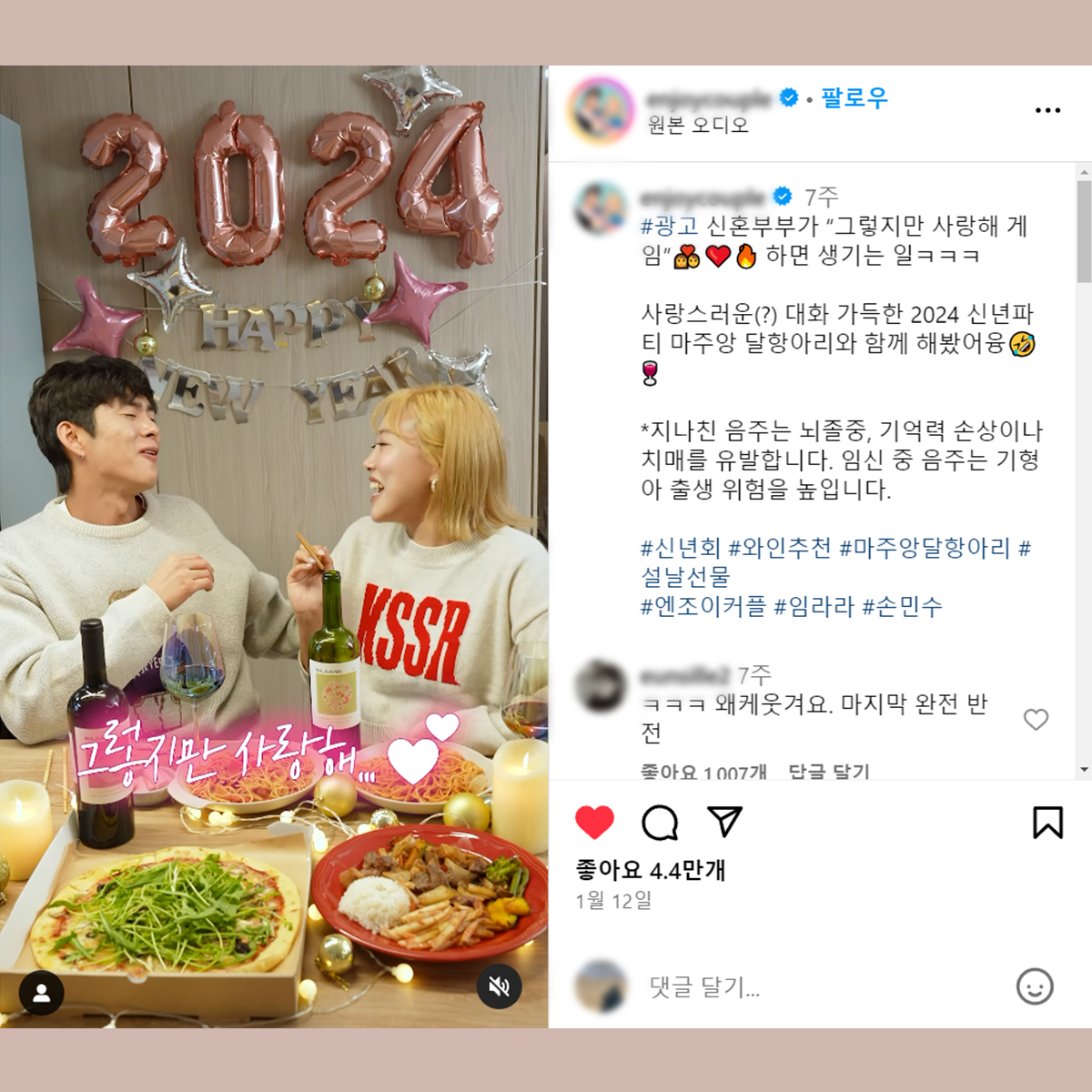
Task: Open the #광고 hashtag
Action: pyautogui.click(x=669, y=226)
